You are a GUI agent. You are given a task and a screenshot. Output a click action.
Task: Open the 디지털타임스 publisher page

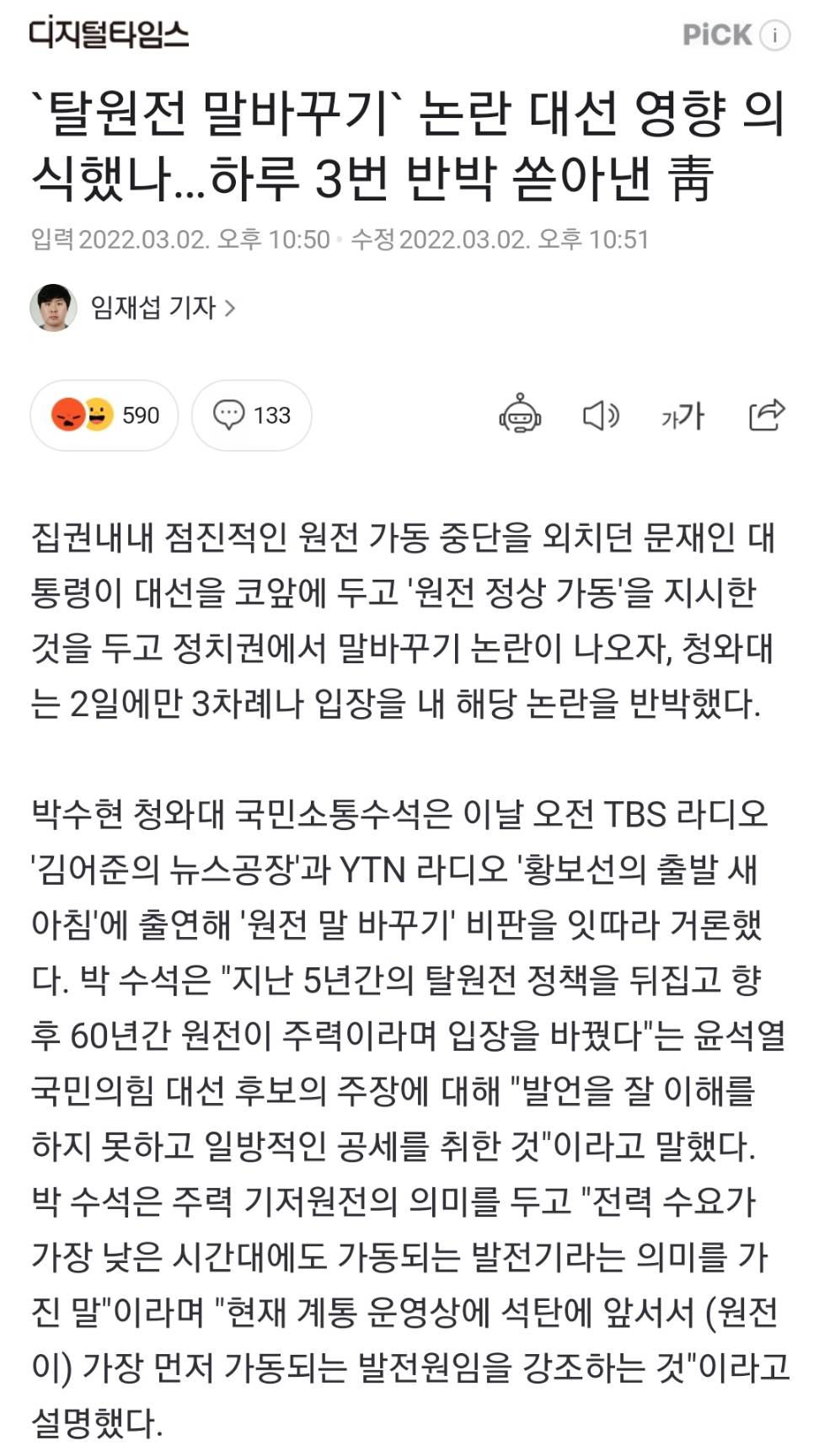click(x=110, y=34)
